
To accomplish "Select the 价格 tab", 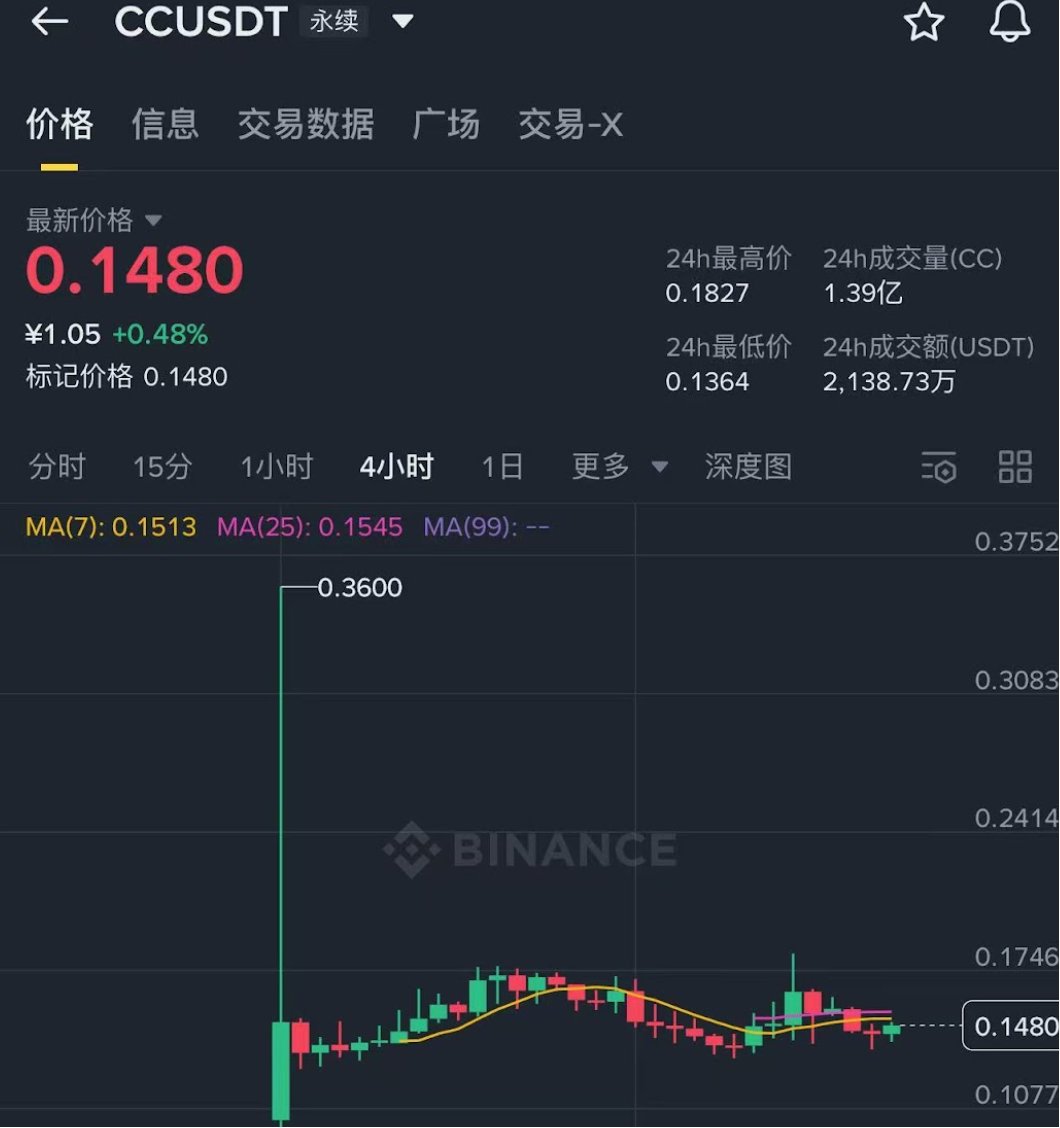I will (59, 125).
